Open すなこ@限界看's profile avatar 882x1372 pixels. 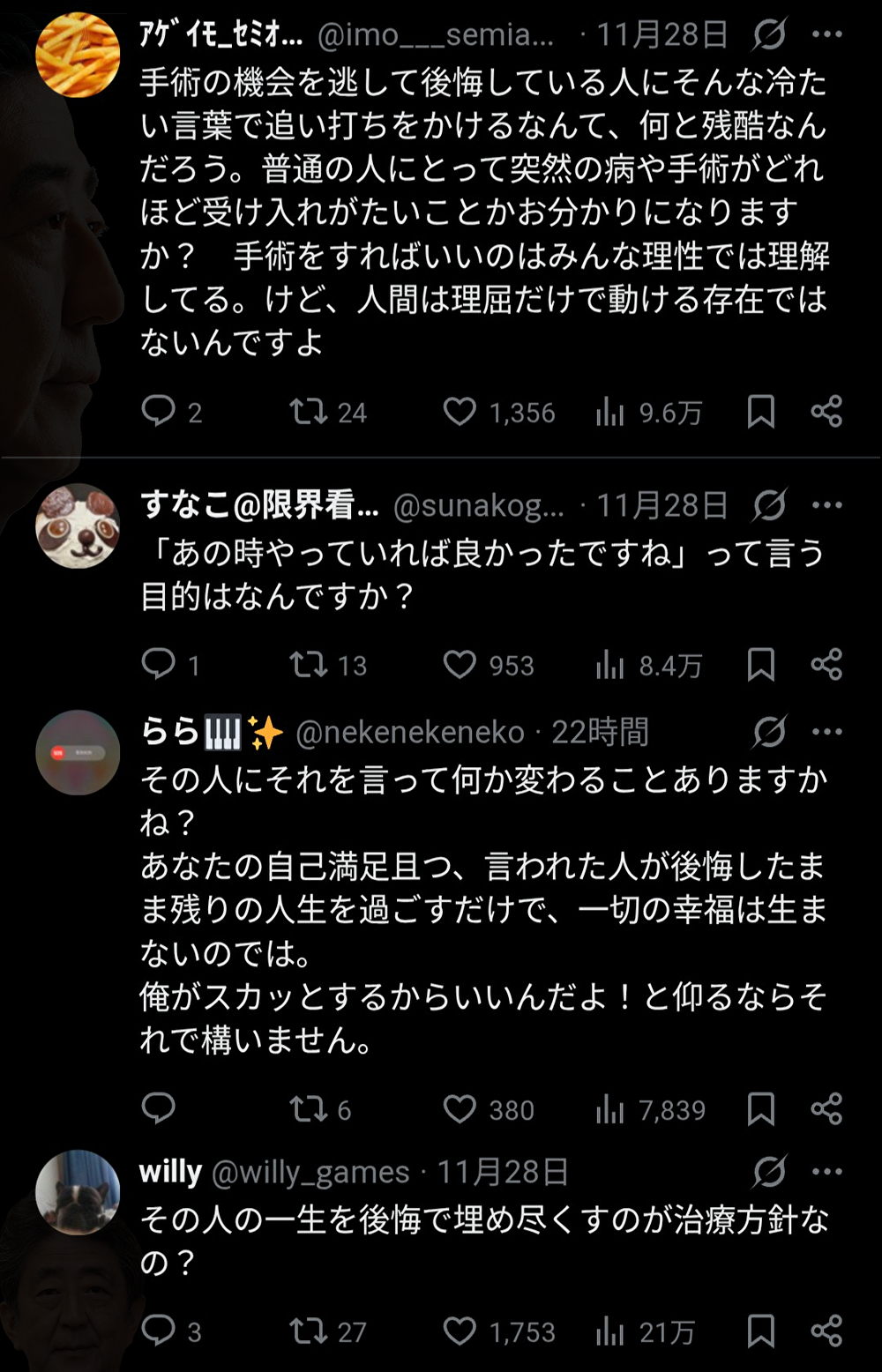[78, 526]
